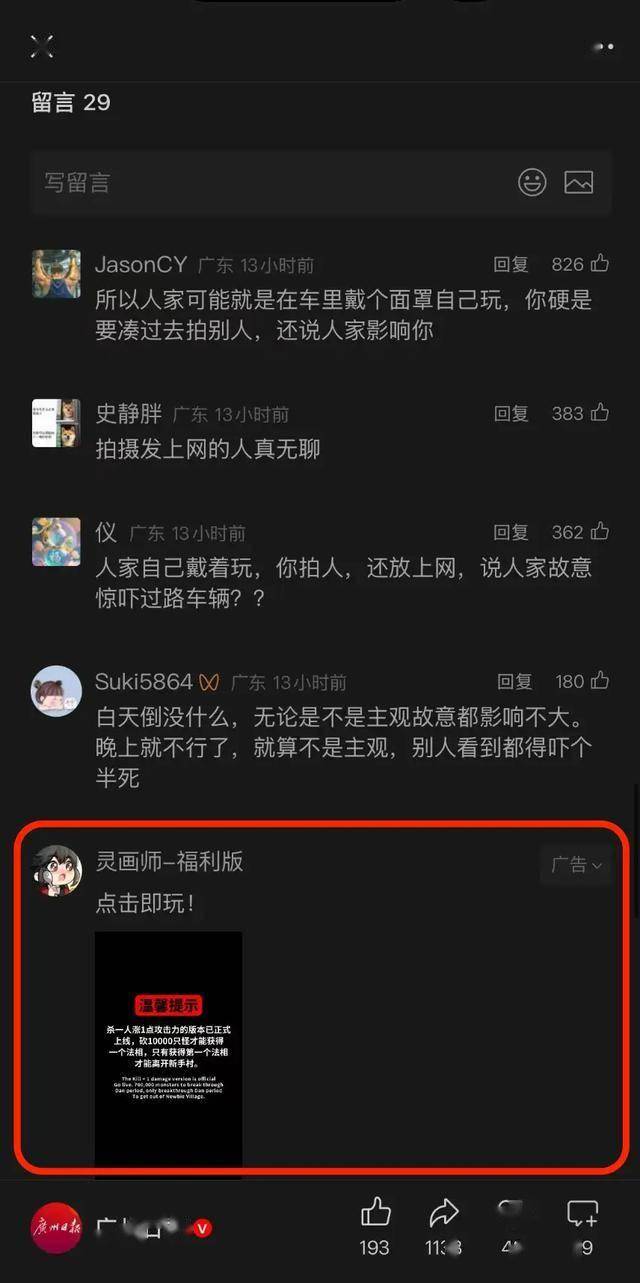640x1283 pixels.
Task: Like 史静胖's comment
Action: coord(599,412)
